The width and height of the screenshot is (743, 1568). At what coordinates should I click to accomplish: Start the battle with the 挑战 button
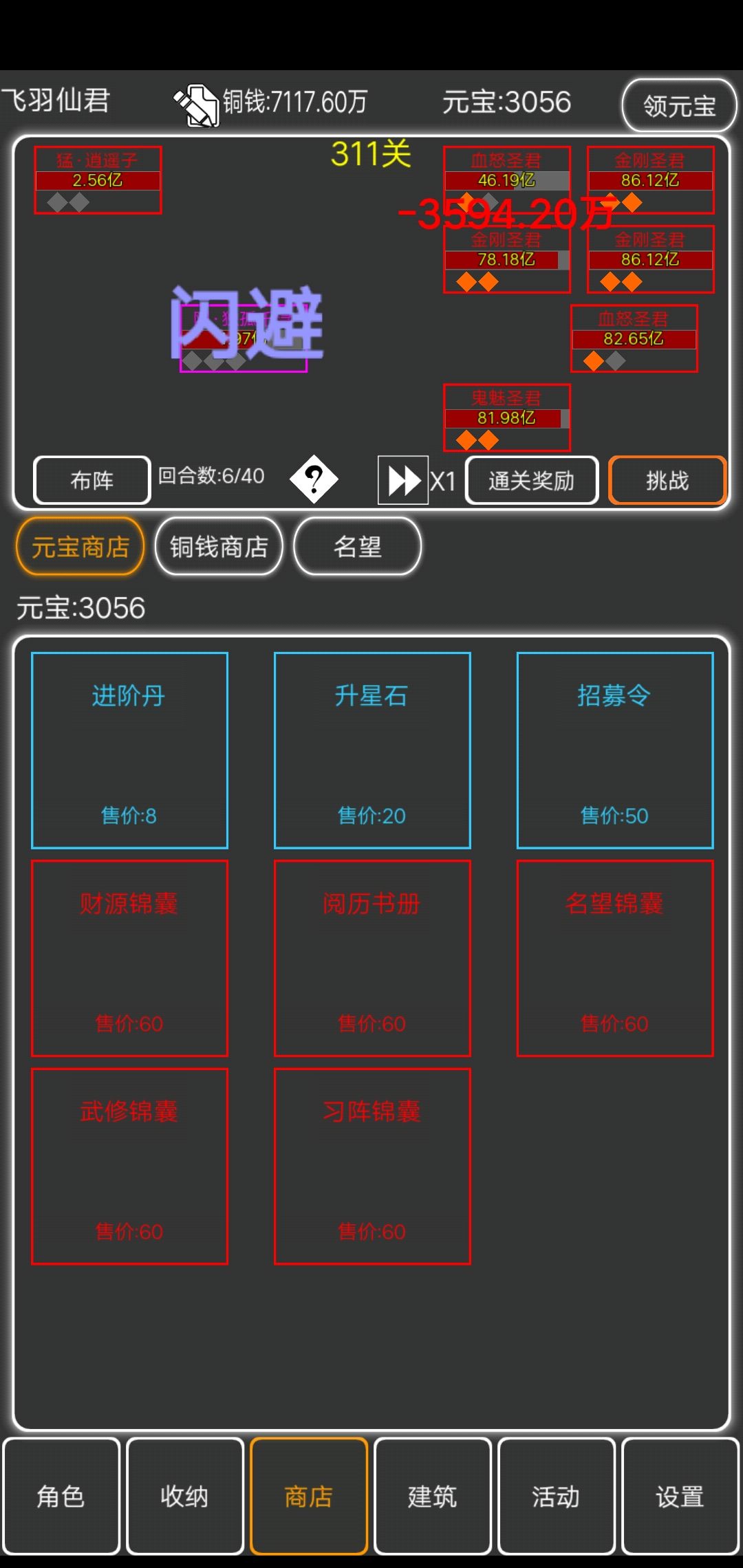click(666, 481)
